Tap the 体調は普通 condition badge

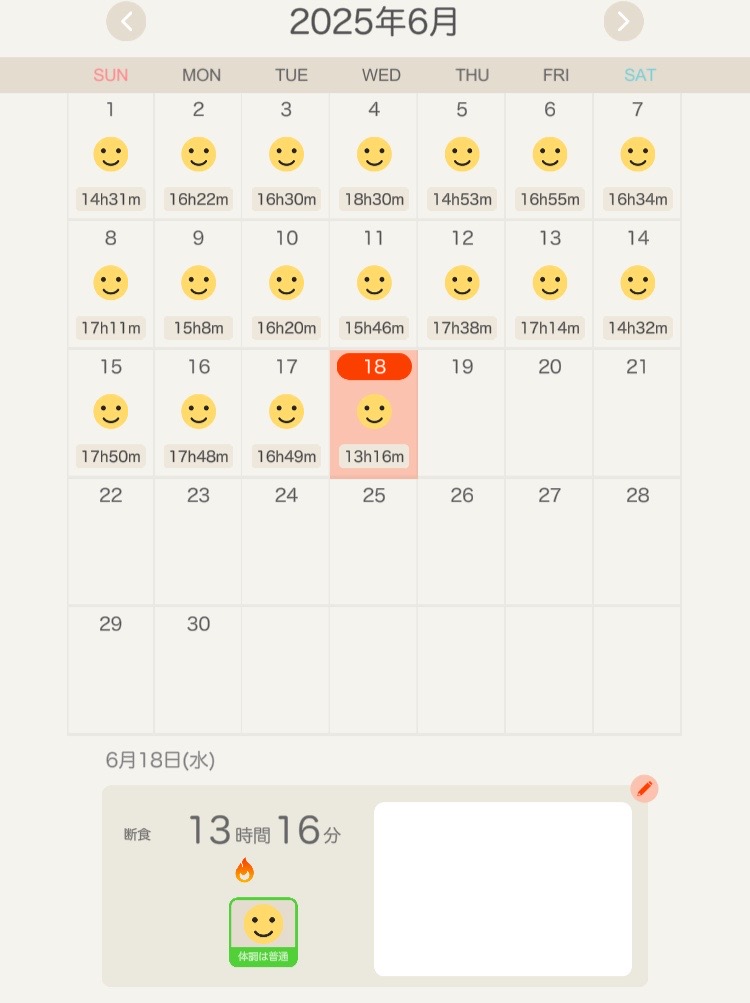pyautogui.click(x=263, y=932)
